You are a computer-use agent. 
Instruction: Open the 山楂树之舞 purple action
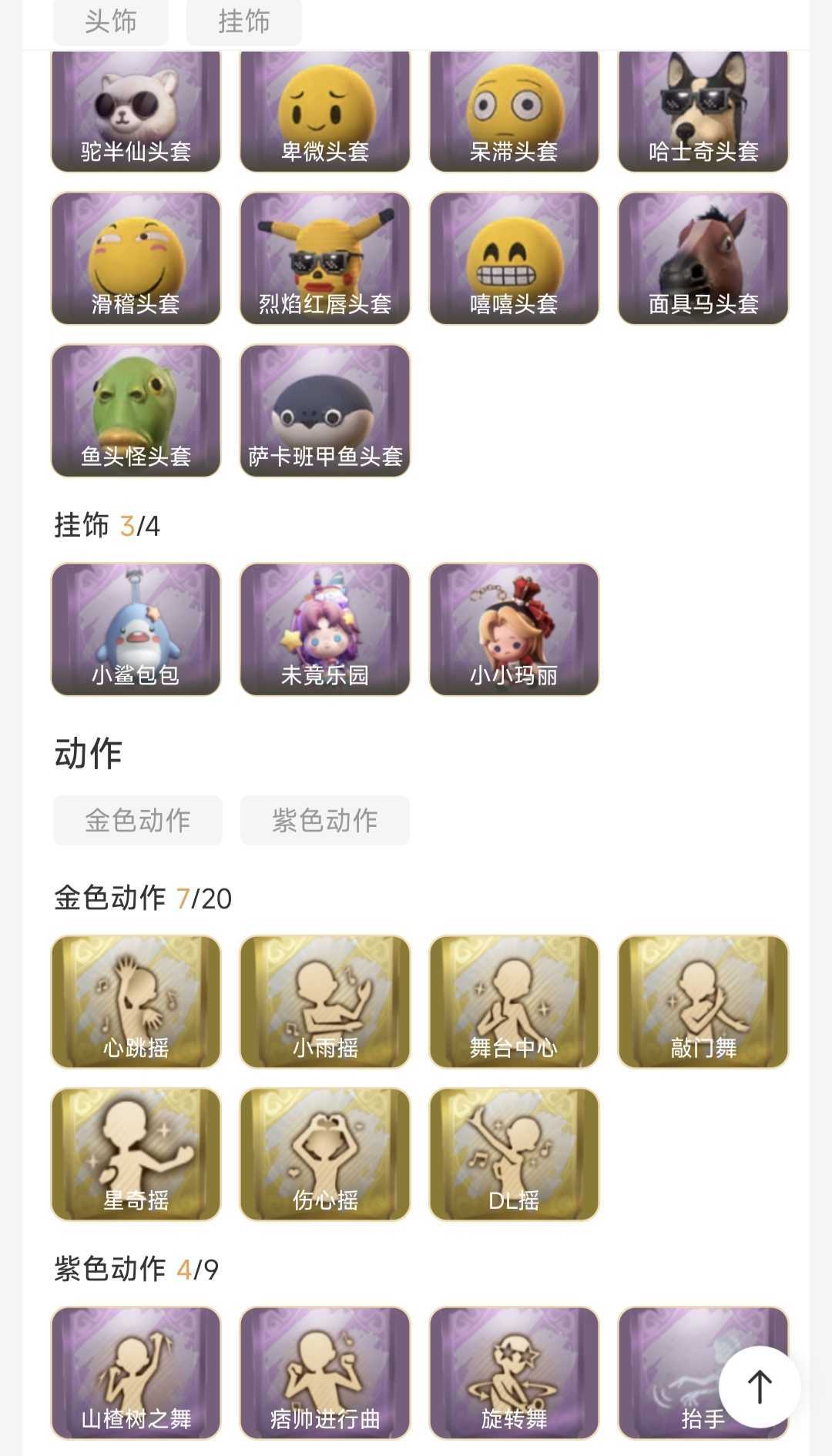pyautogui.click(x=136, y=1372)
